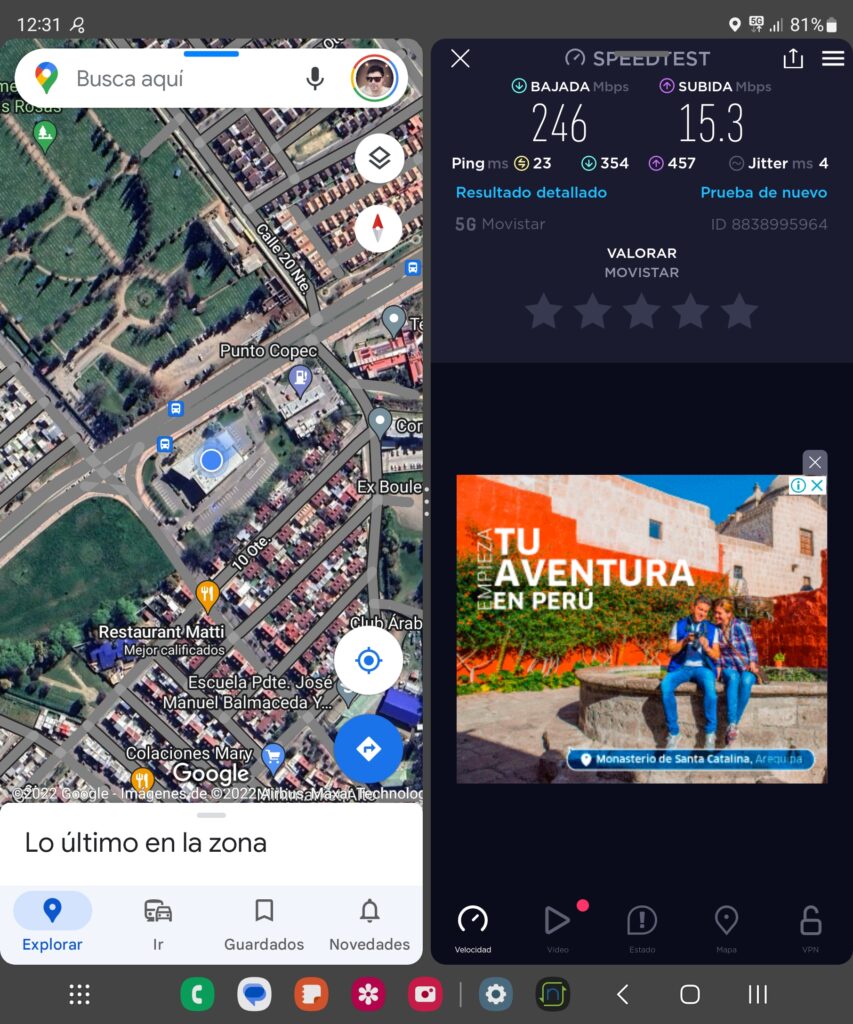Rate Movistar five stars
This screenshot has width=853, height=1024.
tap(740, 311)
